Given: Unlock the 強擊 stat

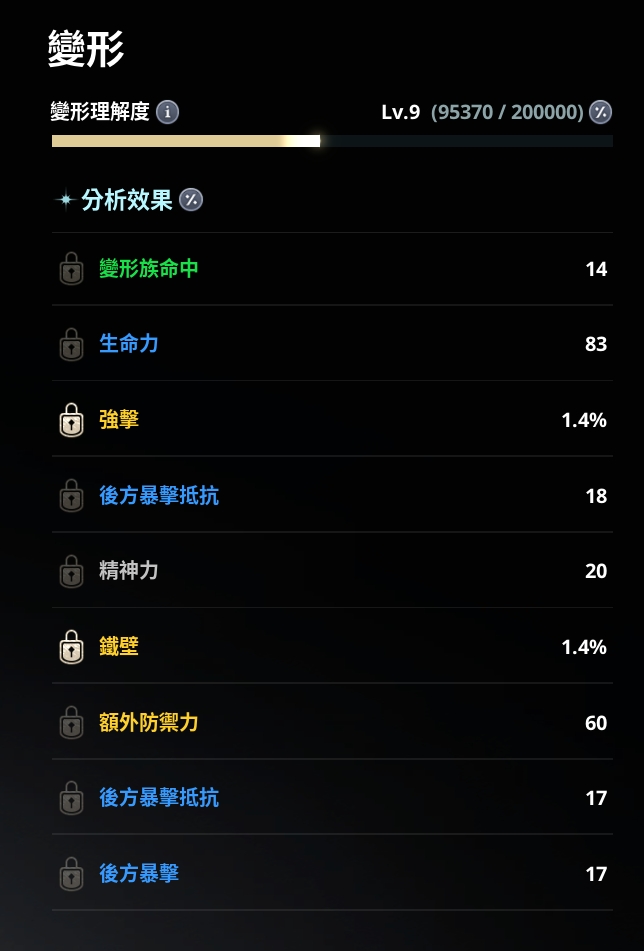Looking at the screenshot, I should [x=71, y=420].
